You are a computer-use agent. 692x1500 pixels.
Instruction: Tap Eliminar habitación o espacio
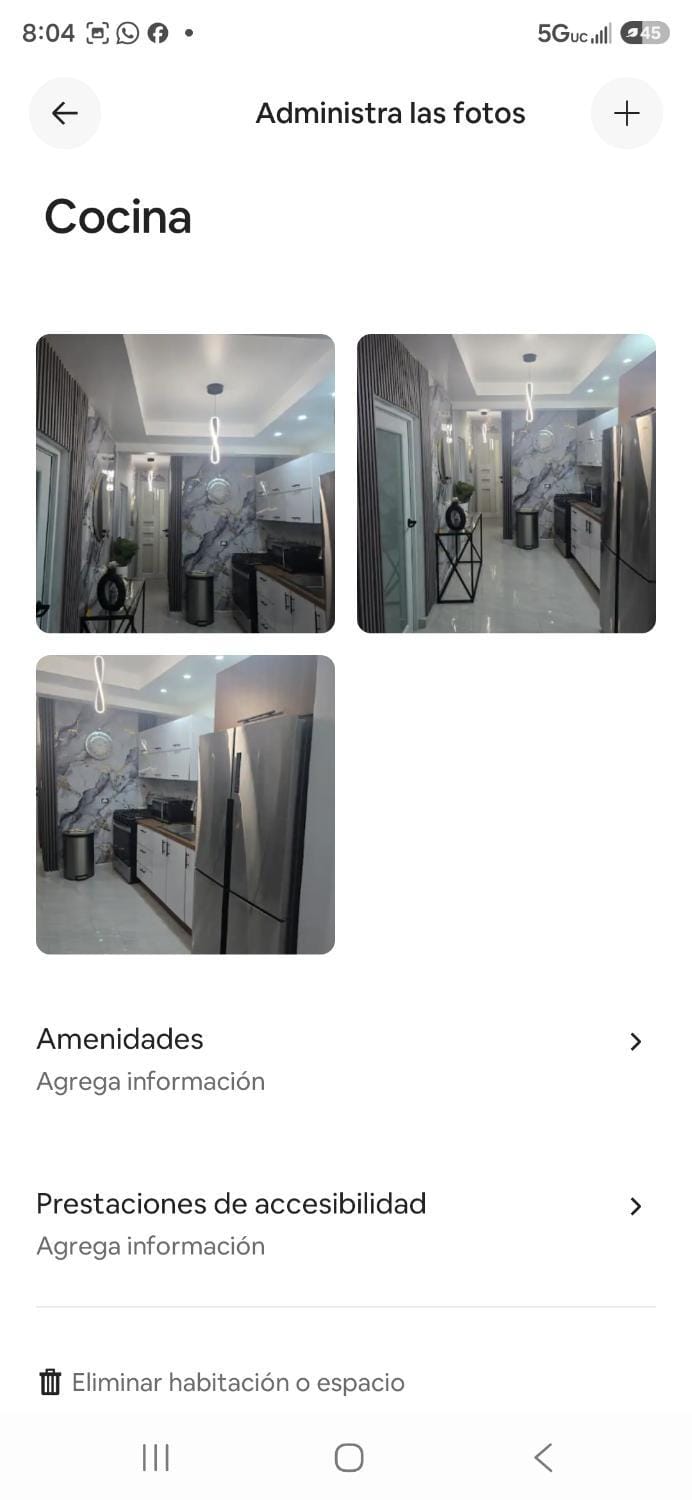pos(221,1383)
